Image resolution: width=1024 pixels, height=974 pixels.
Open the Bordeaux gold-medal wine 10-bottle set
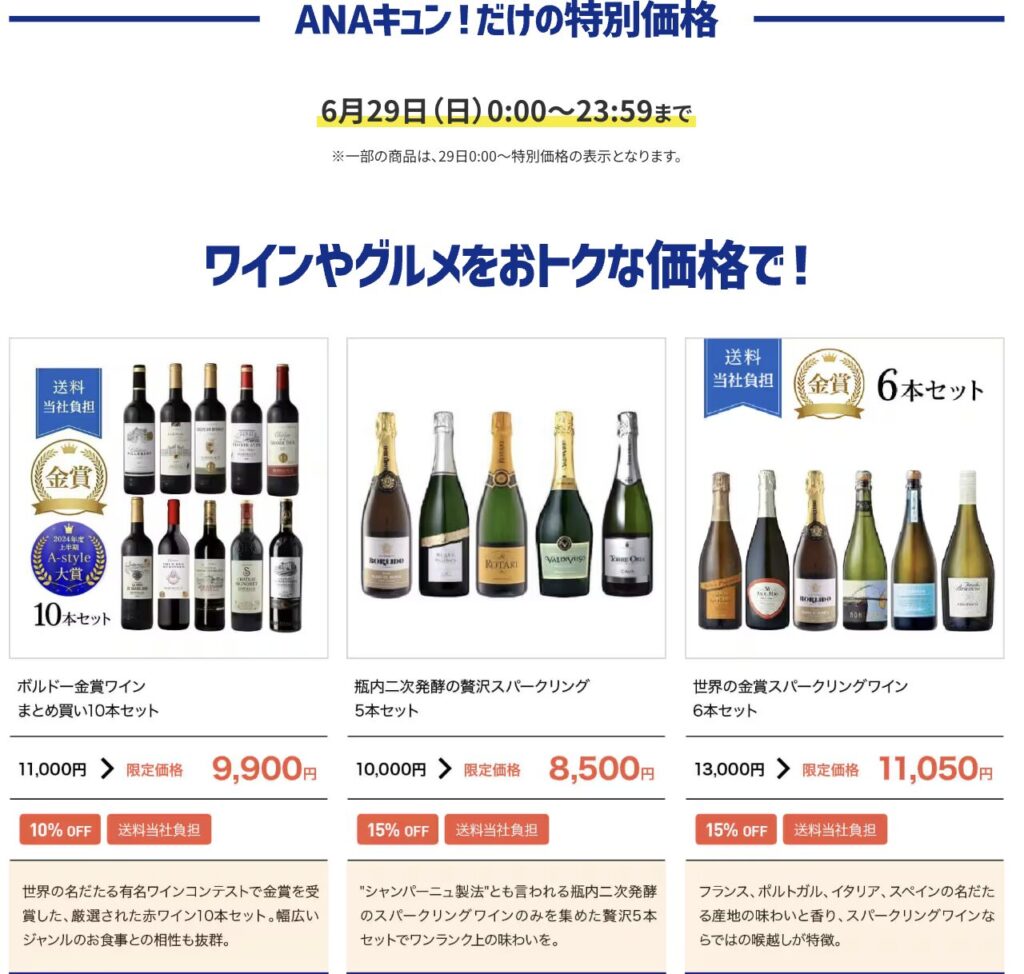[x=168, y=498]
